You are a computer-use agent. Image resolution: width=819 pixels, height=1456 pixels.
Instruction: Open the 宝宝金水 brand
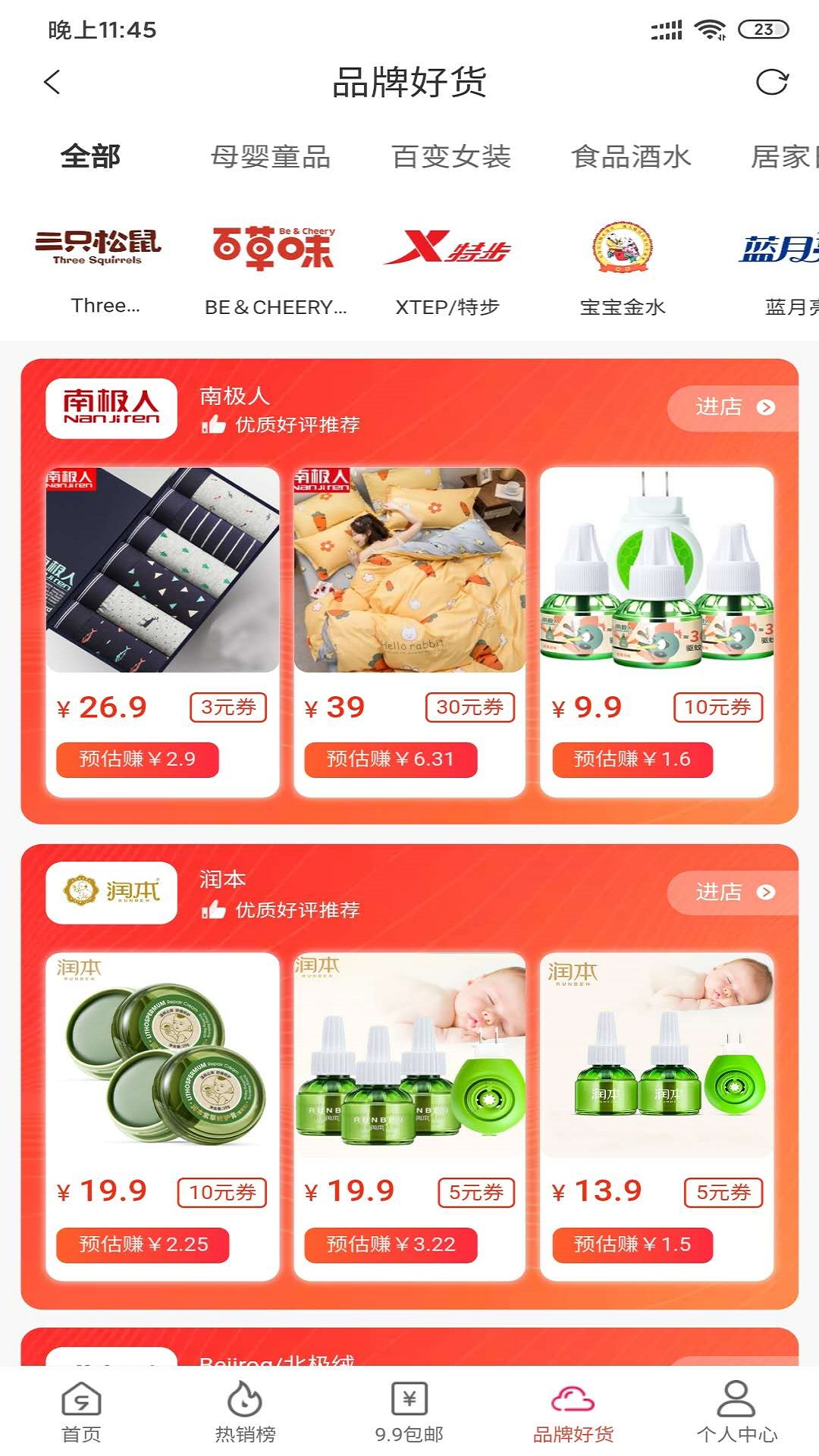623,269
